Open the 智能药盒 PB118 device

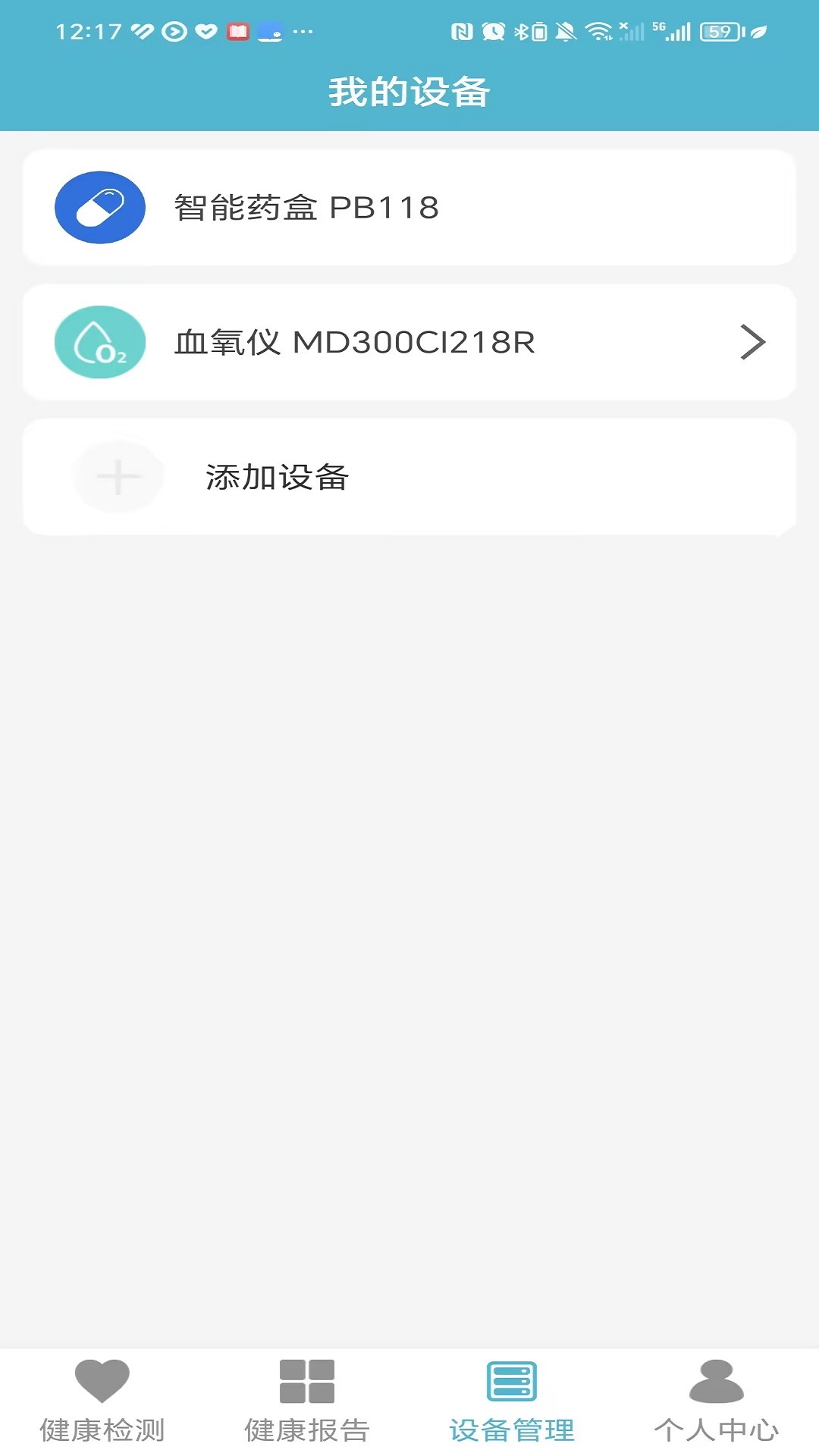click(x=409, y=208)
